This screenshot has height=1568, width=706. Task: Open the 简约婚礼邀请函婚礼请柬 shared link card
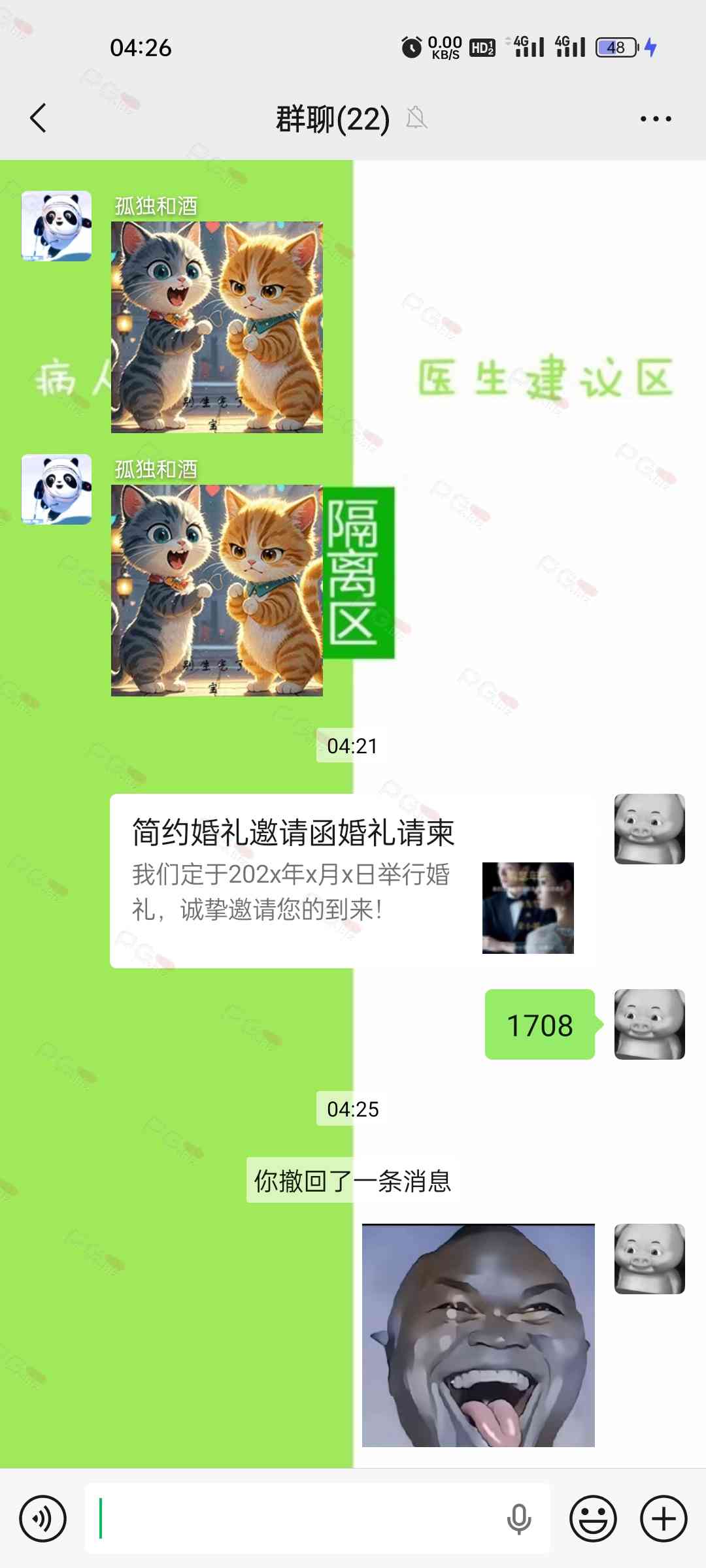click(353, 881)
